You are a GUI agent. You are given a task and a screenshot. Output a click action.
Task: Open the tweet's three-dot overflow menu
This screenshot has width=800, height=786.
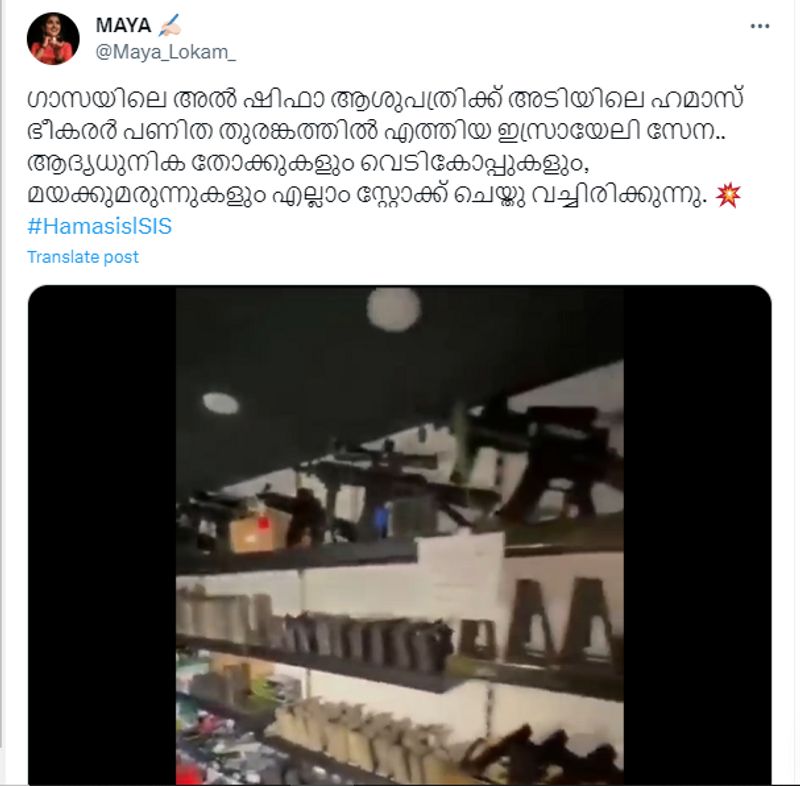[x=761, y=26]
